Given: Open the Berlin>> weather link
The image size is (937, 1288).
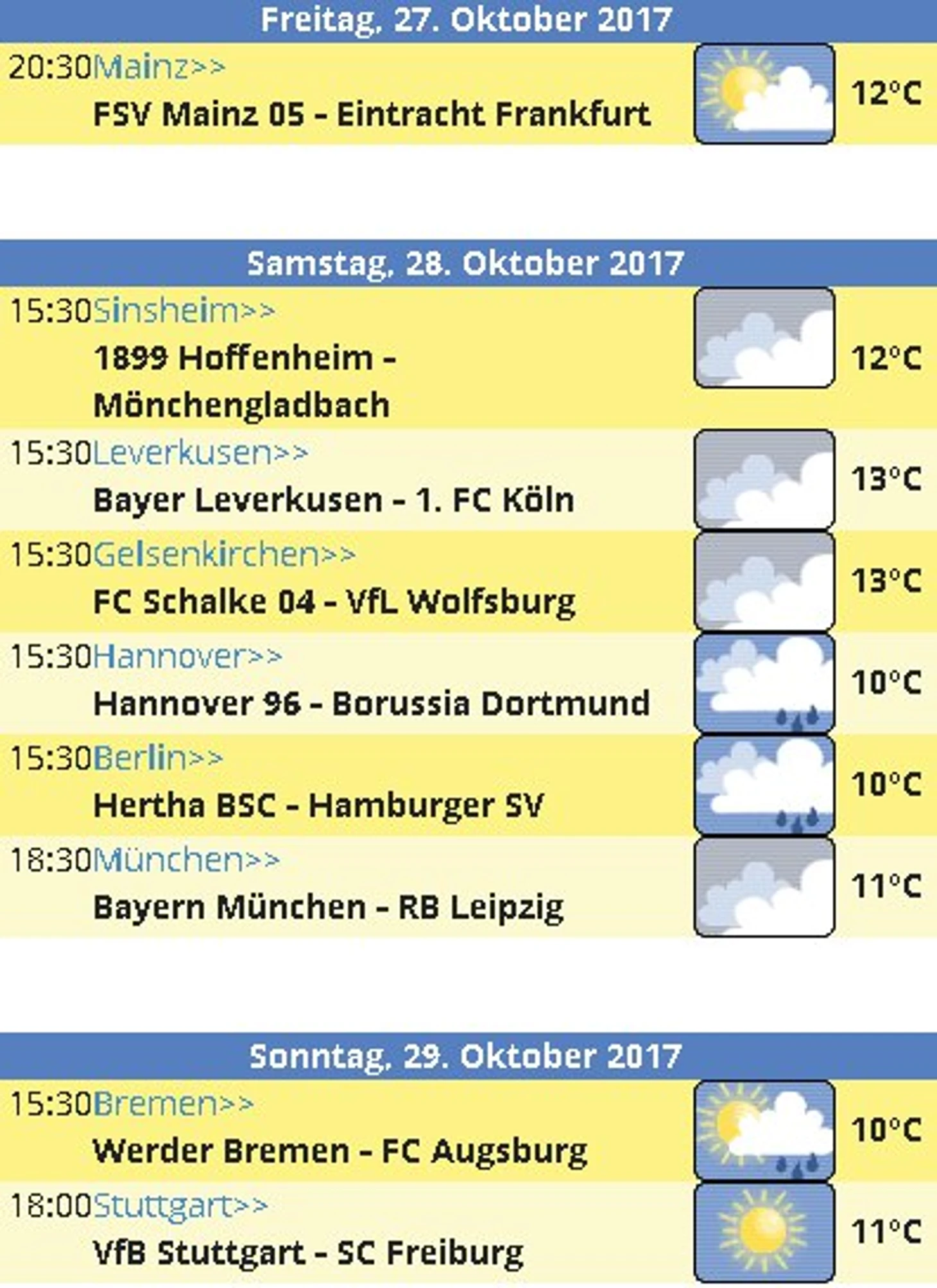Looking at the screenshot, I should click(x=158, y=758).
